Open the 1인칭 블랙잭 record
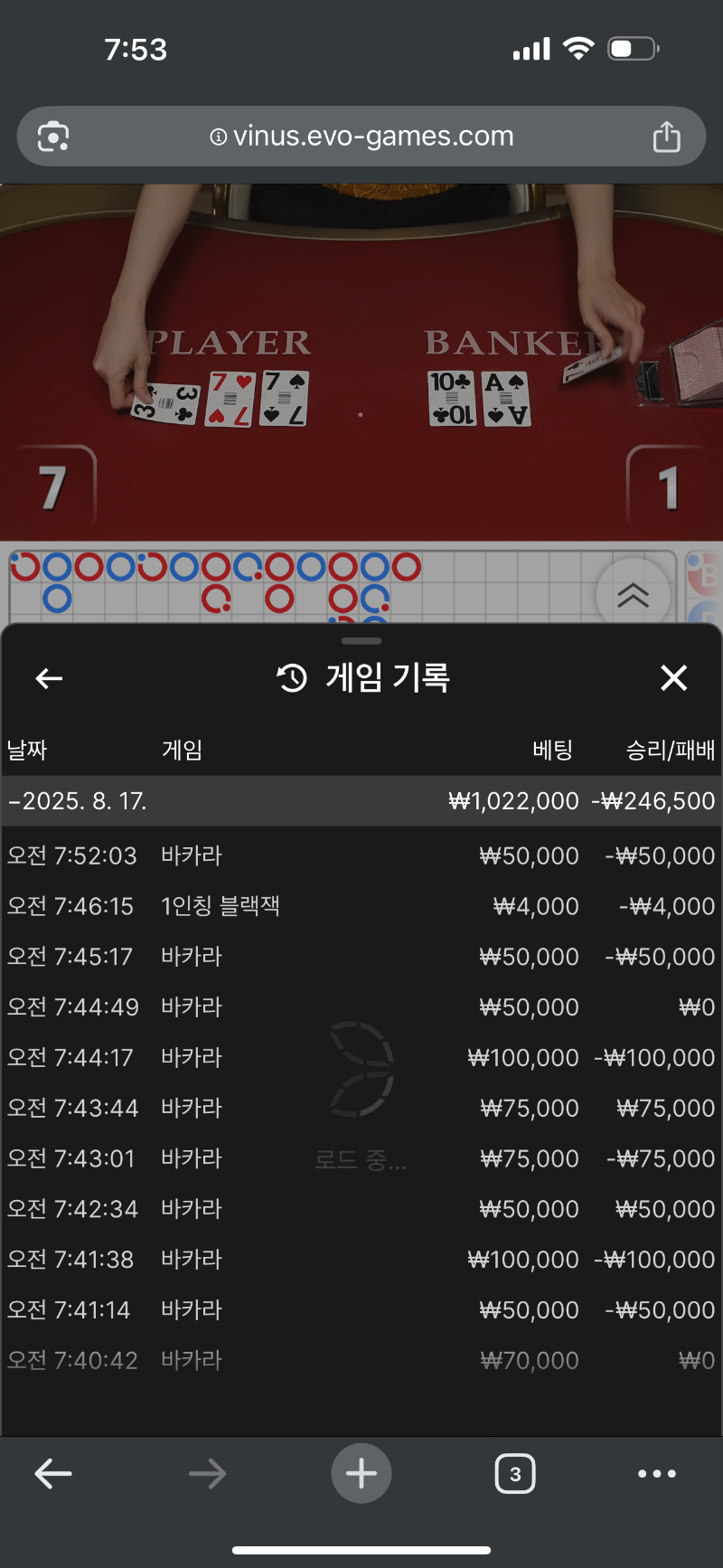Viewport: 723px width, 1568px height. click(x=361, y=906)
